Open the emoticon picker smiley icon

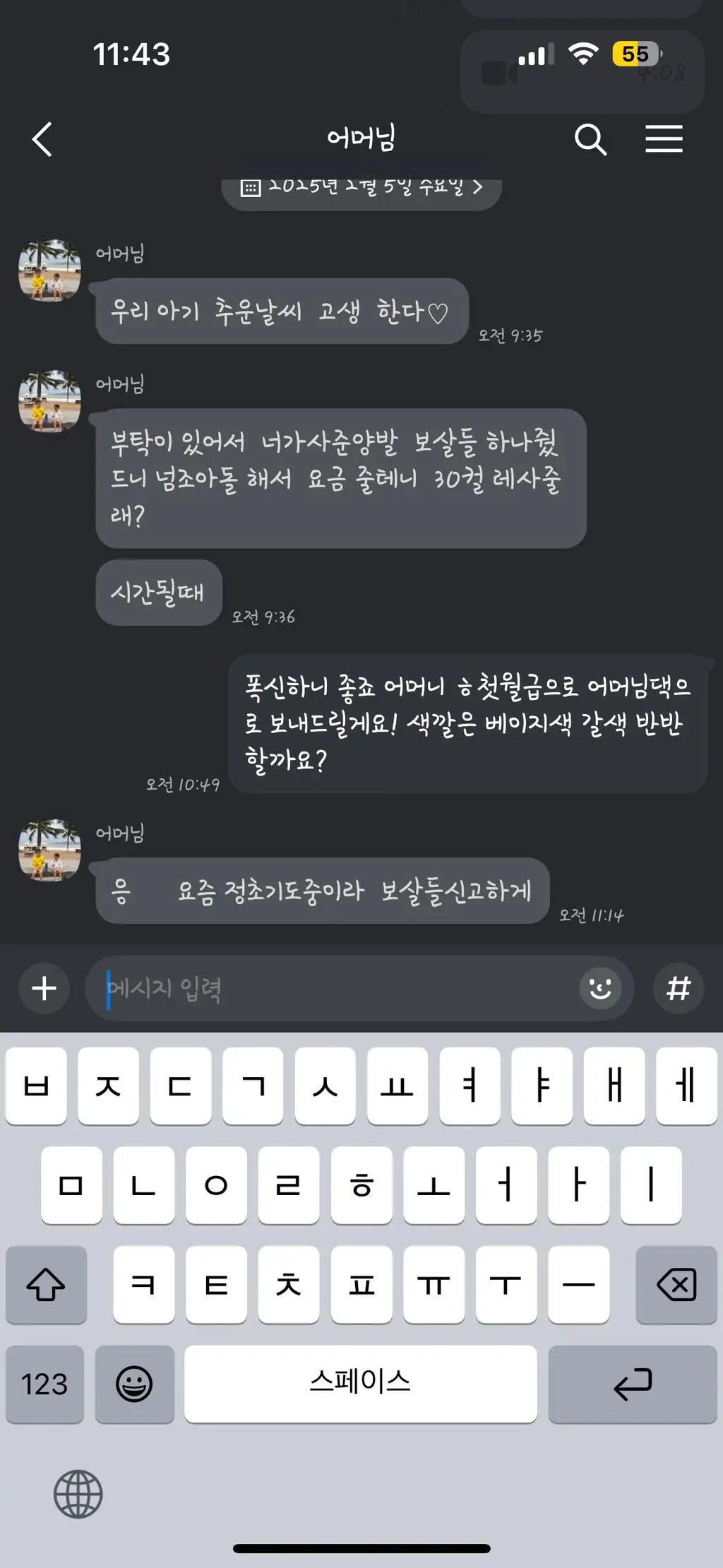click(599, 989)
